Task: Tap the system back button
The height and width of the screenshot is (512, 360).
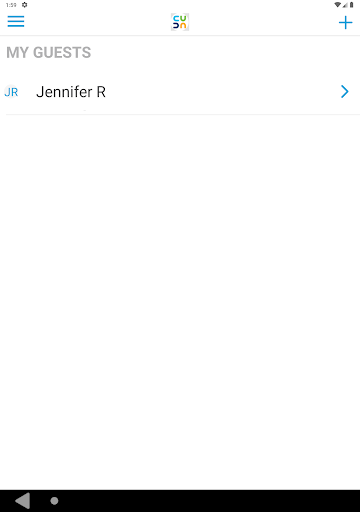Action: point(23,501)
